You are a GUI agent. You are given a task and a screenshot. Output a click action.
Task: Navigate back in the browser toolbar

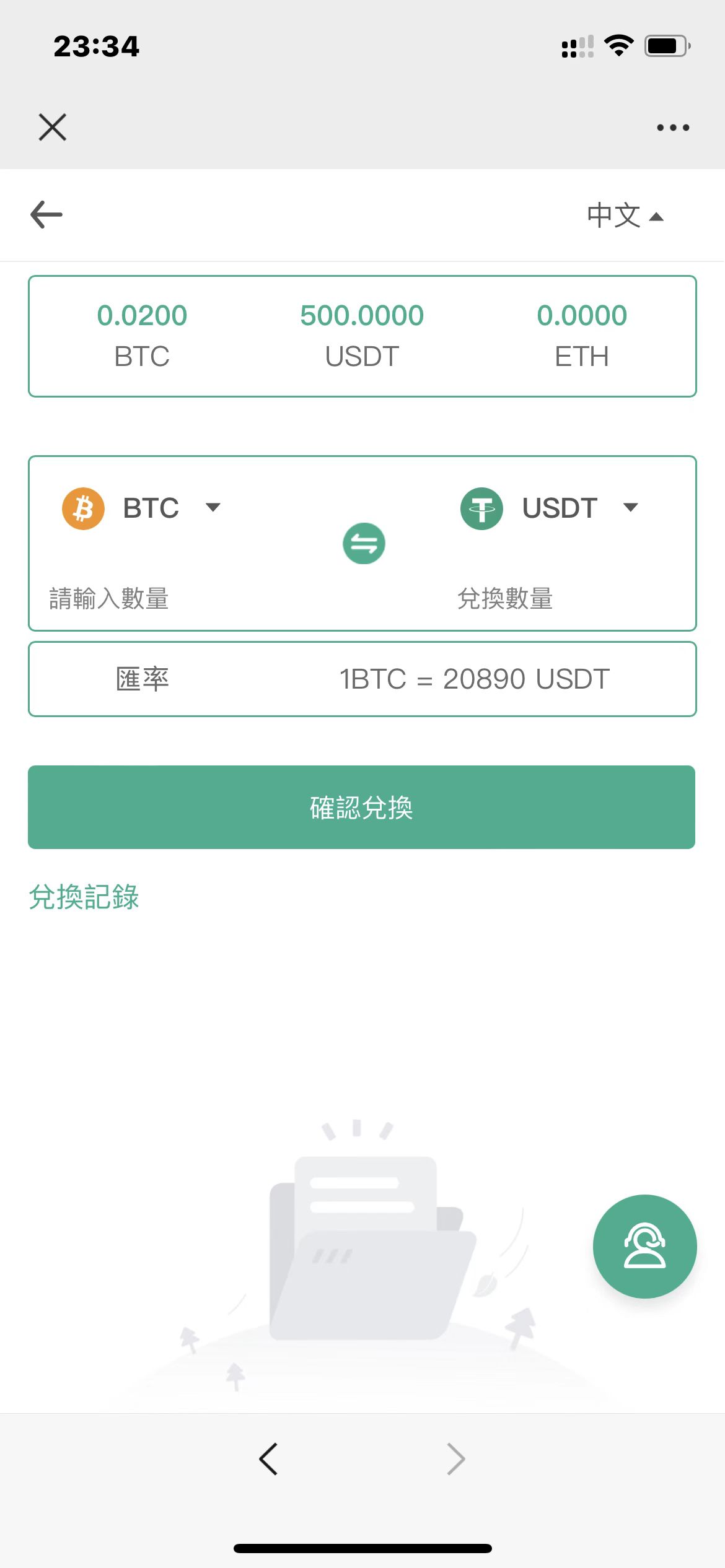click(268, 1459)
